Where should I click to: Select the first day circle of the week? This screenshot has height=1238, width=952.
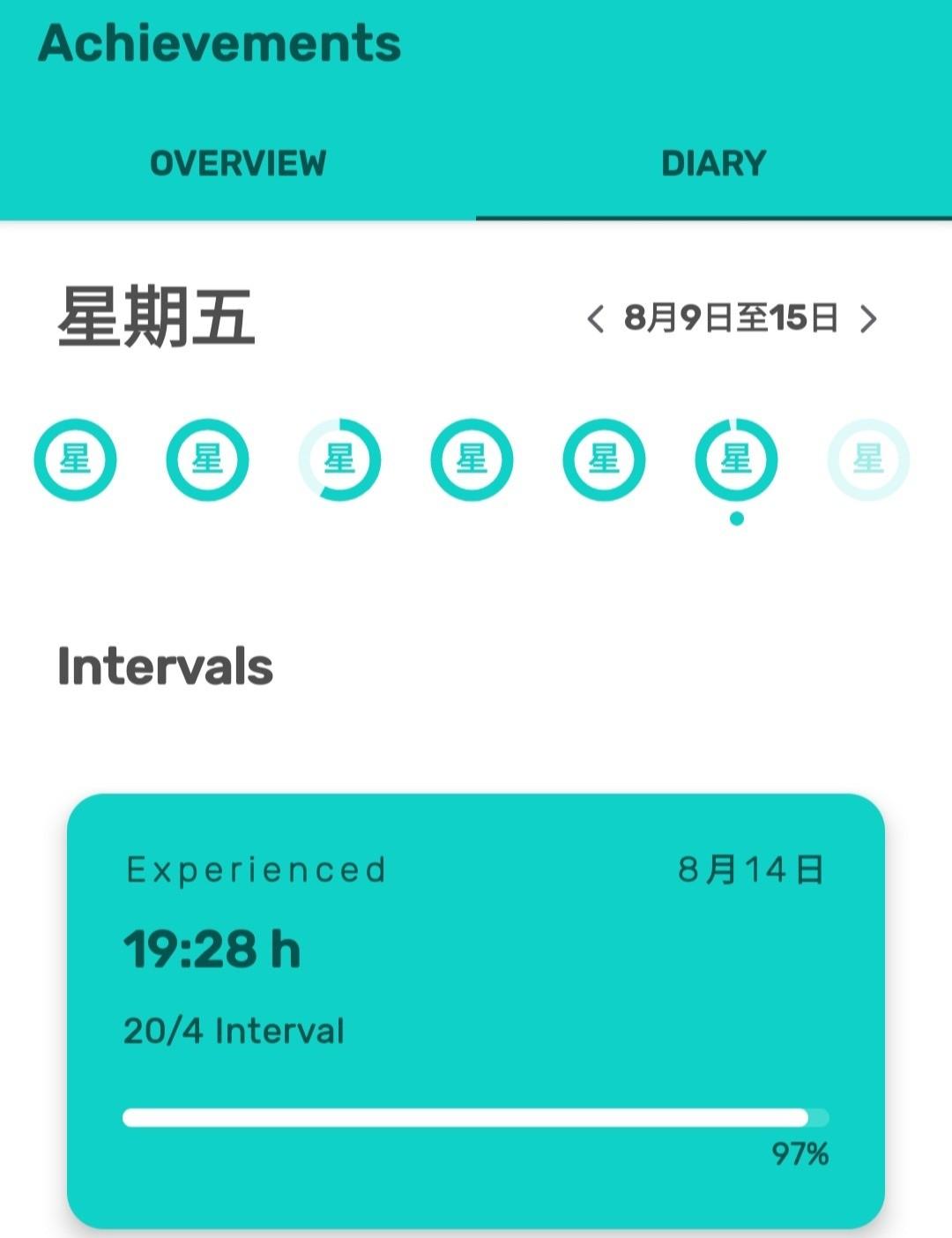point(75,459)
